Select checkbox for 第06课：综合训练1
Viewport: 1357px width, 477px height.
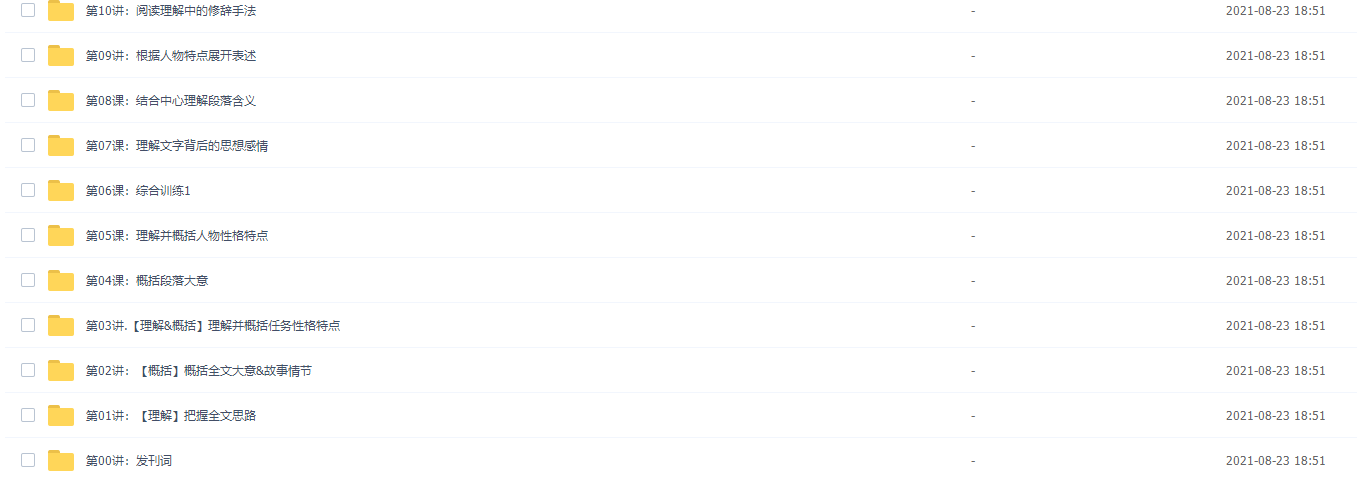28,190
